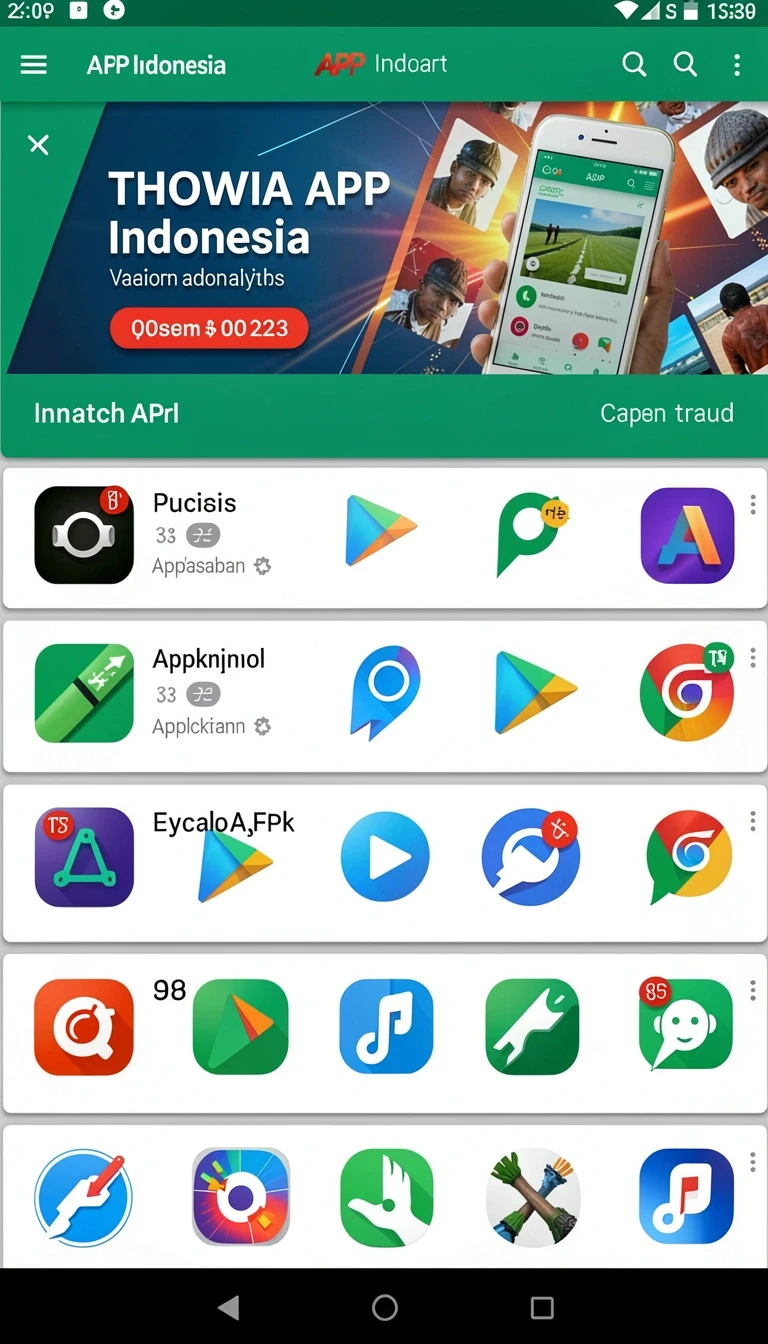This screenshot has width=768, height=1344.
Task: Open the blue messenger-style app with red badge
Action: pos(530,856)
